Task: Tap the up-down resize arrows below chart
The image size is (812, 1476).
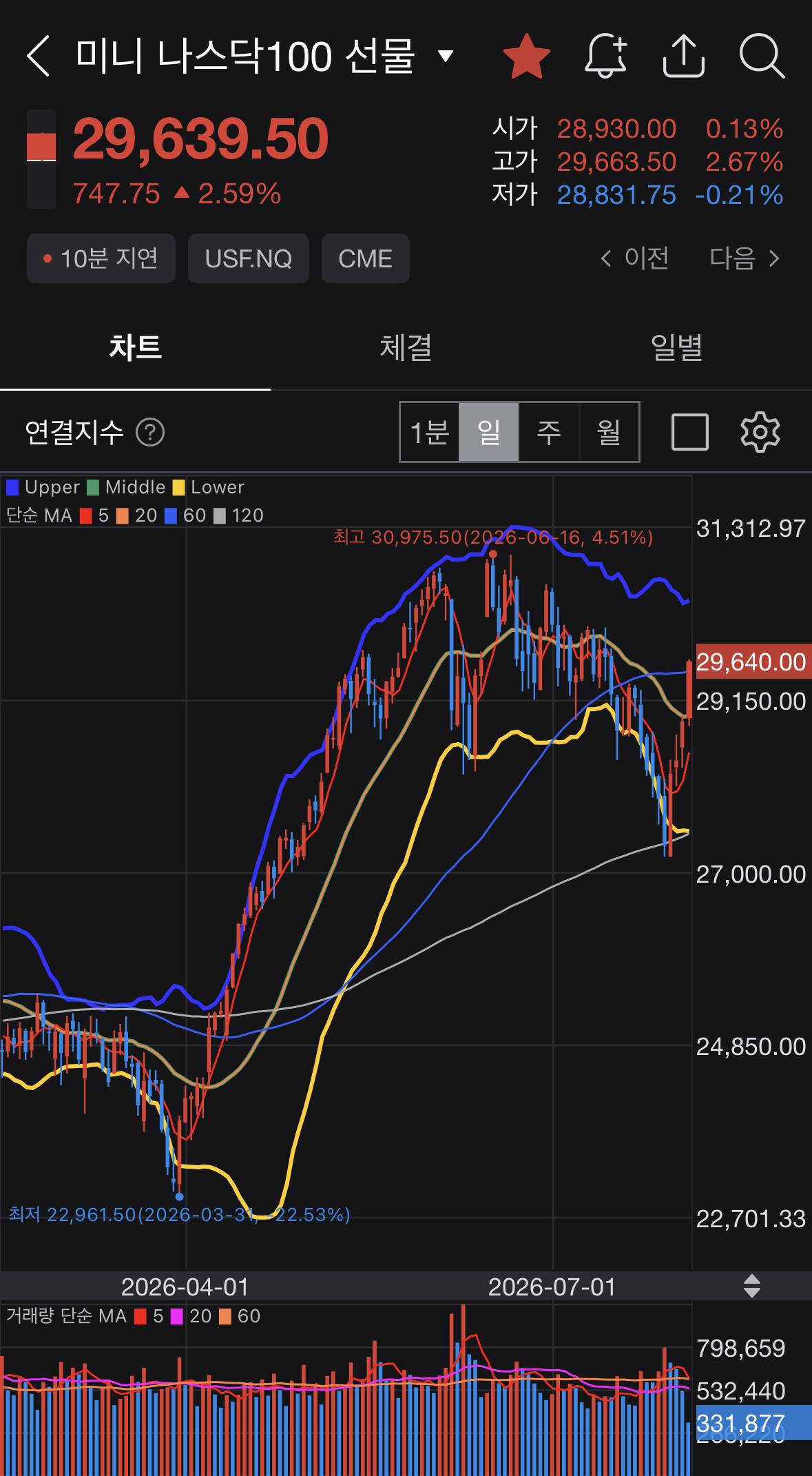Action: pyautogui.click(x=752, y=1286)
